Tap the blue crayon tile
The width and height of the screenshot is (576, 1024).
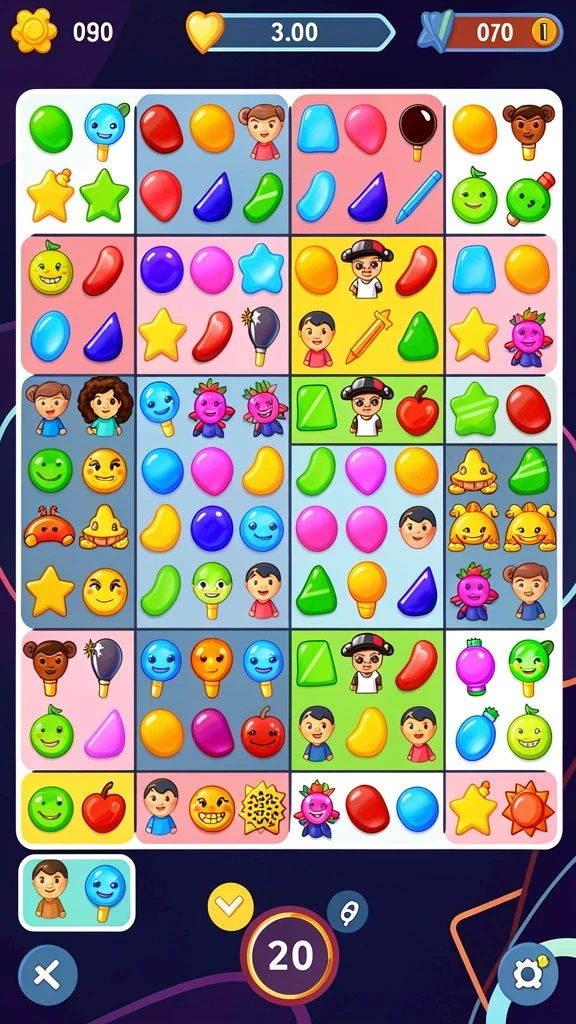(x=419, y=197)
